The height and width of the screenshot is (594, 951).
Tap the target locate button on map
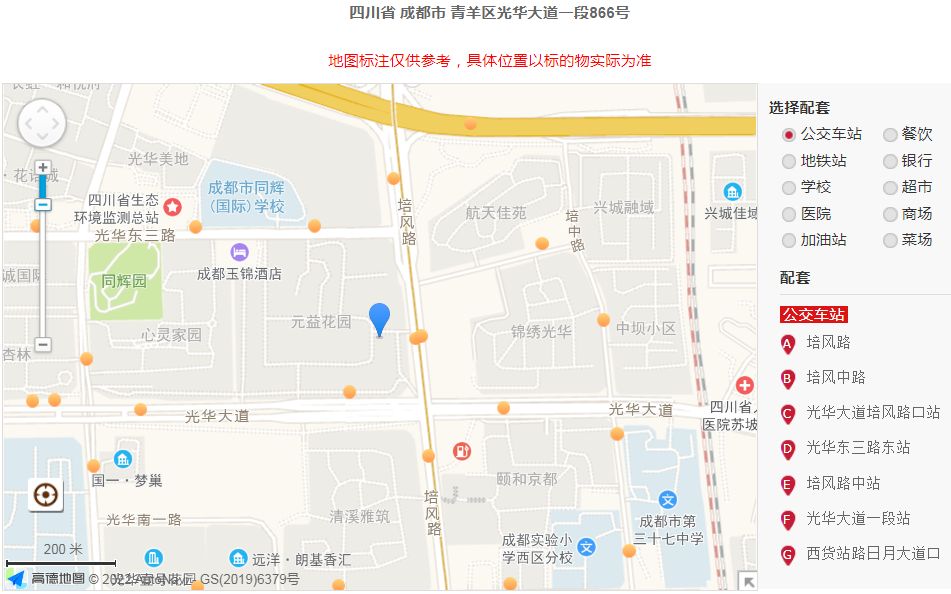(x=45, y=494)
